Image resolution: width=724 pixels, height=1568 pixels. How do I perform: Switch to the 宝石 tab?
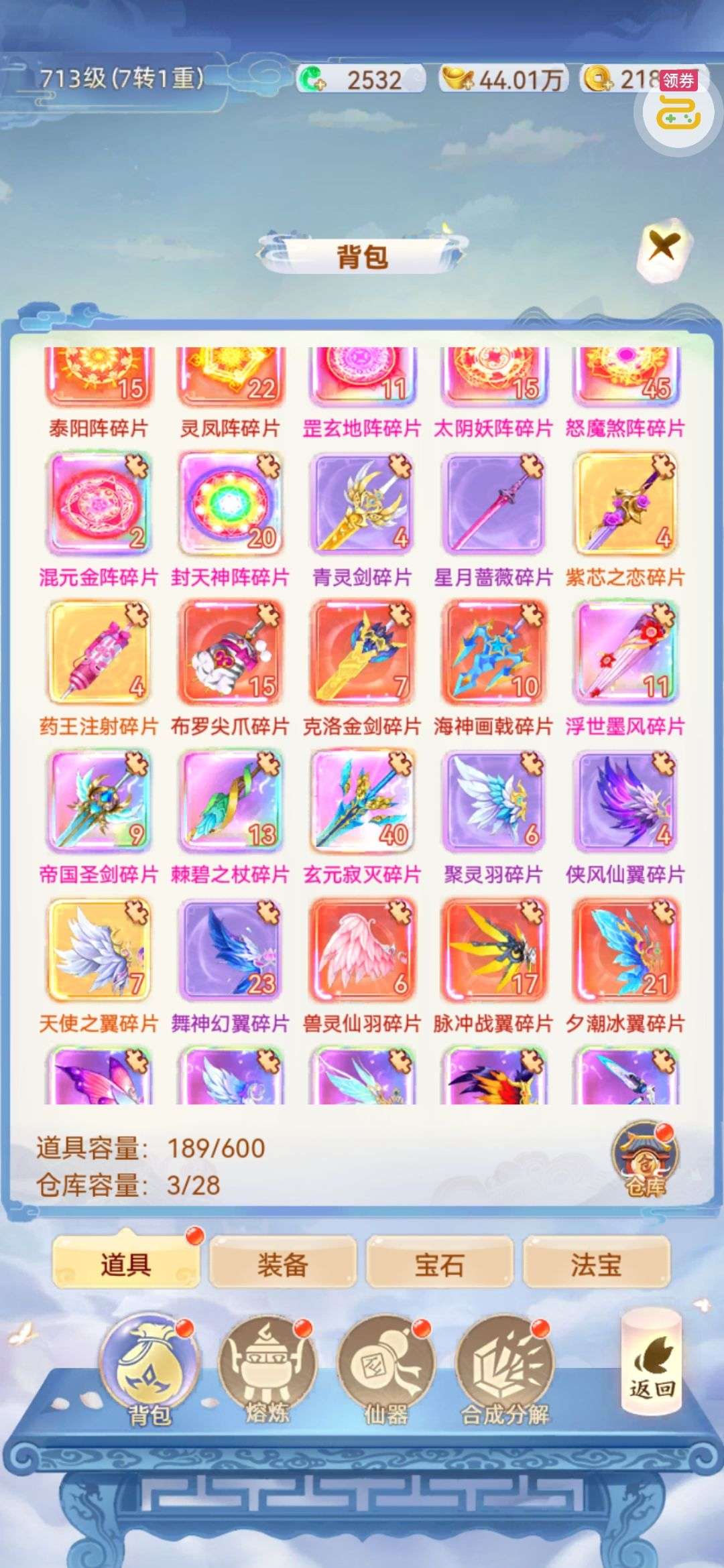point(439,1264)
